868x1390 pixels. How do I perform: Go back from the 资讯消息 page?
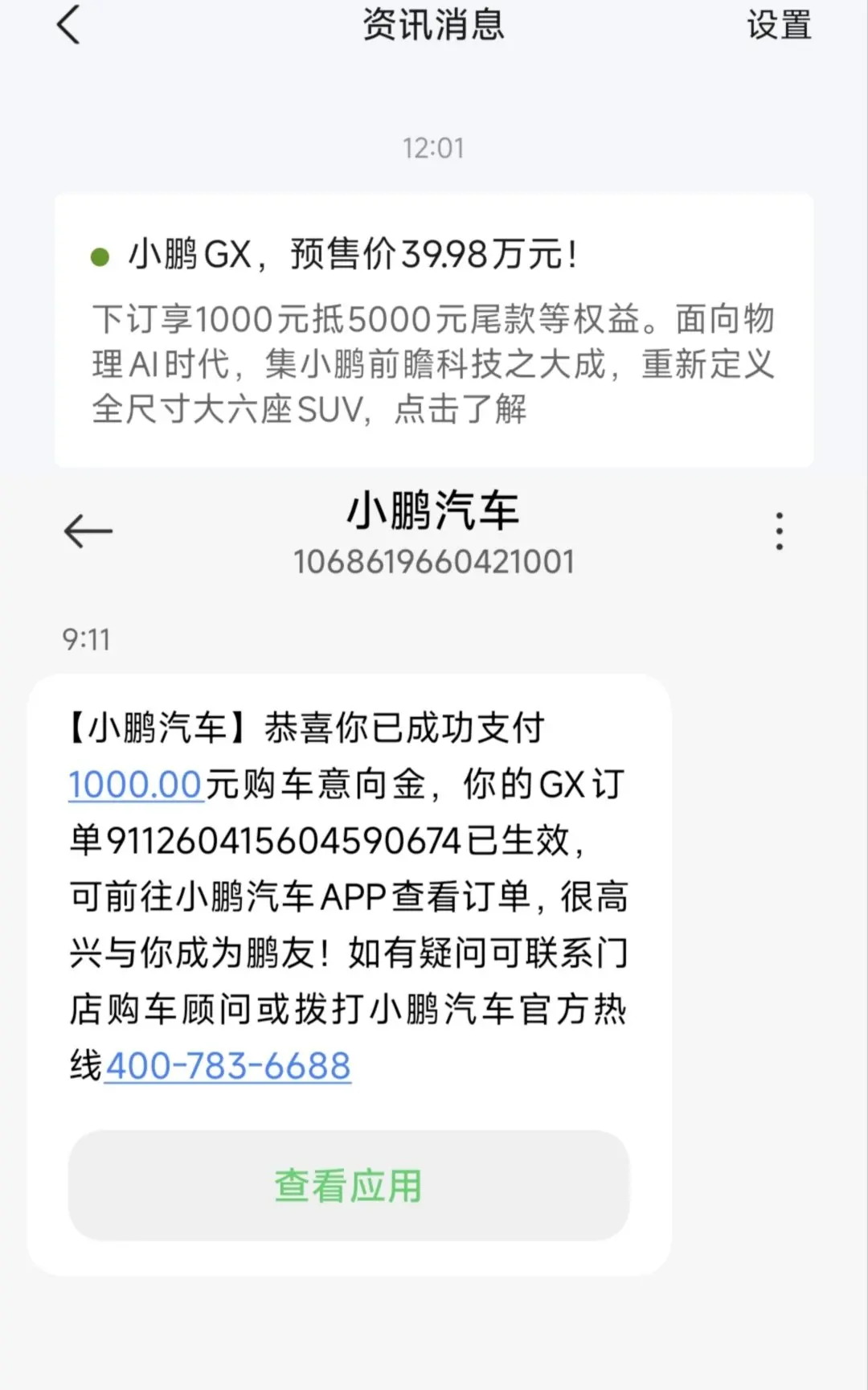pos(69,25)
